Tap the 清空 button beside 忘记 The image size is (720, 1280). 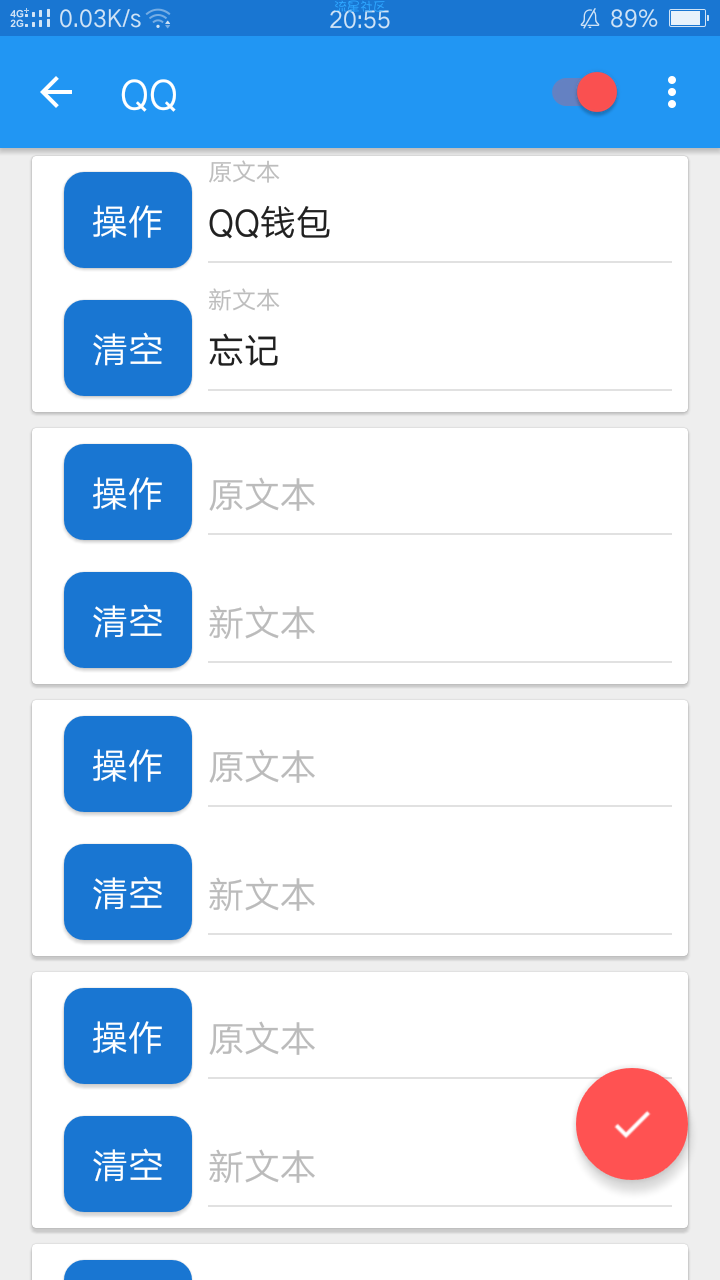coord(128,348)
